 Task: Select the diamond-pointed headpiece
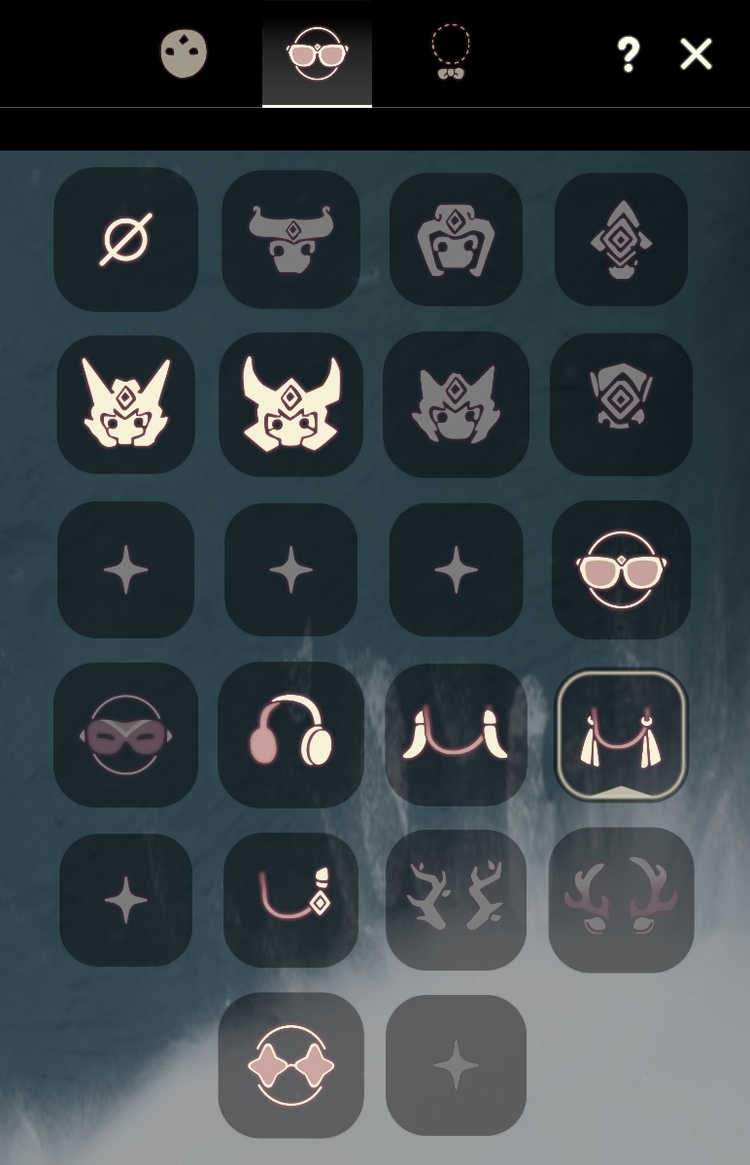(621, 240)
